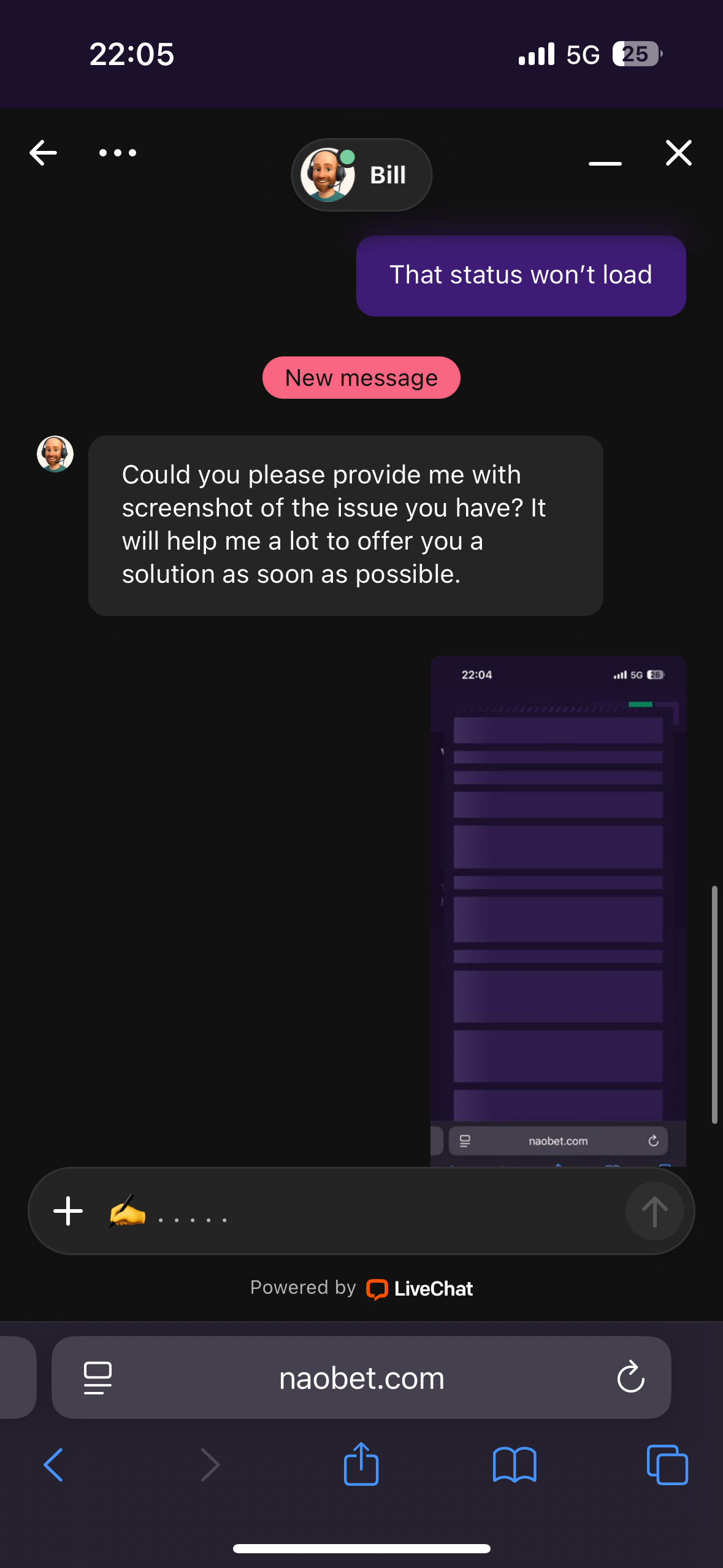This screenshot has height=1568, width=723.
Task: Go back to previous browser page
Action: 54,1465
